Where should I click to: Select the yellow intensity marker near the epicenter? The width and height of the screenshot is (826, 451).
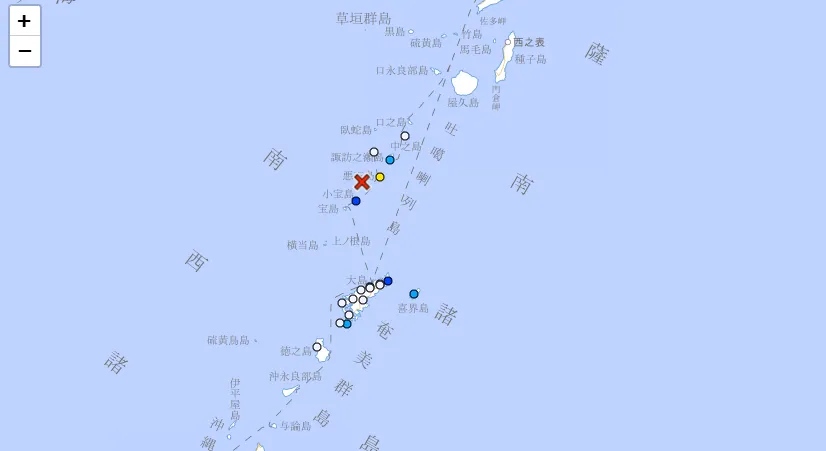click(380, 177)
